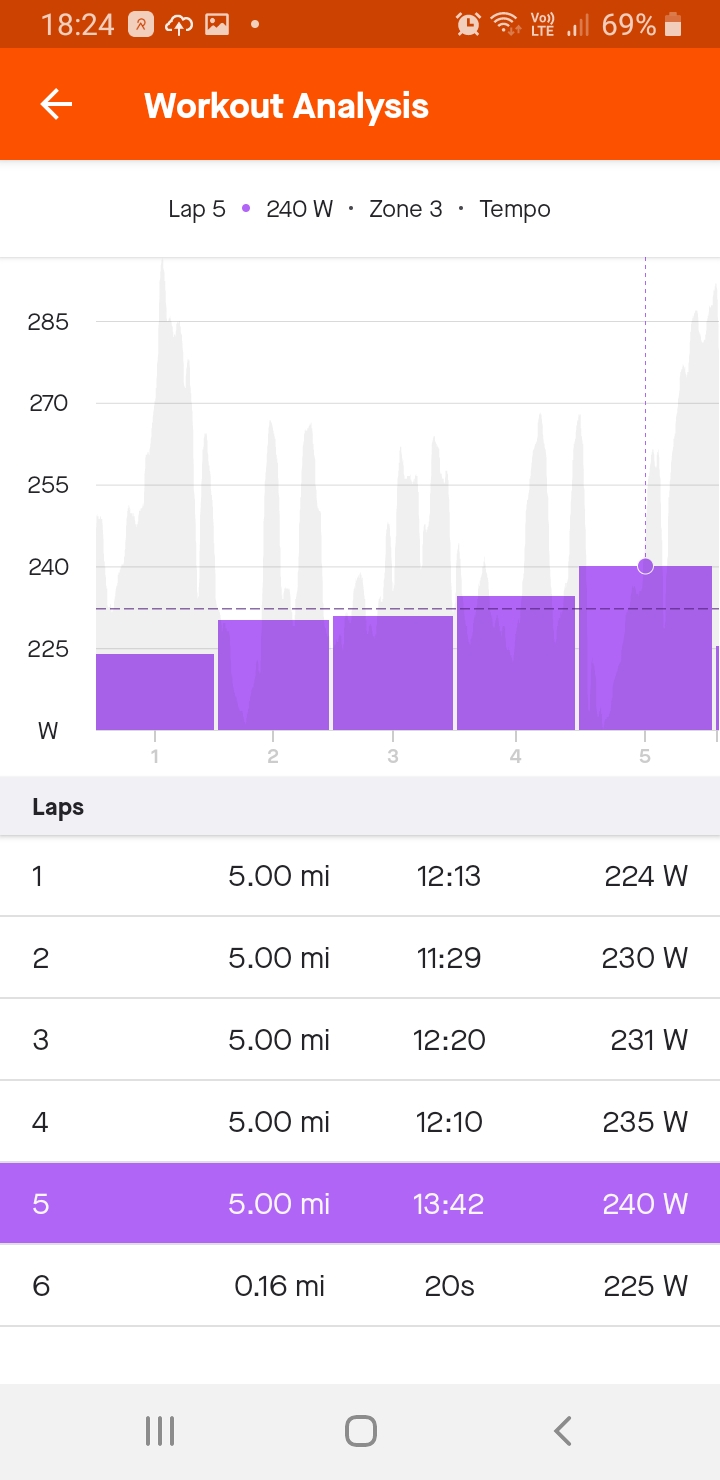Viewport: 720px width, 1480px height.
Task: Tap the lap 5 bar in chart
Action: point(645,648)
